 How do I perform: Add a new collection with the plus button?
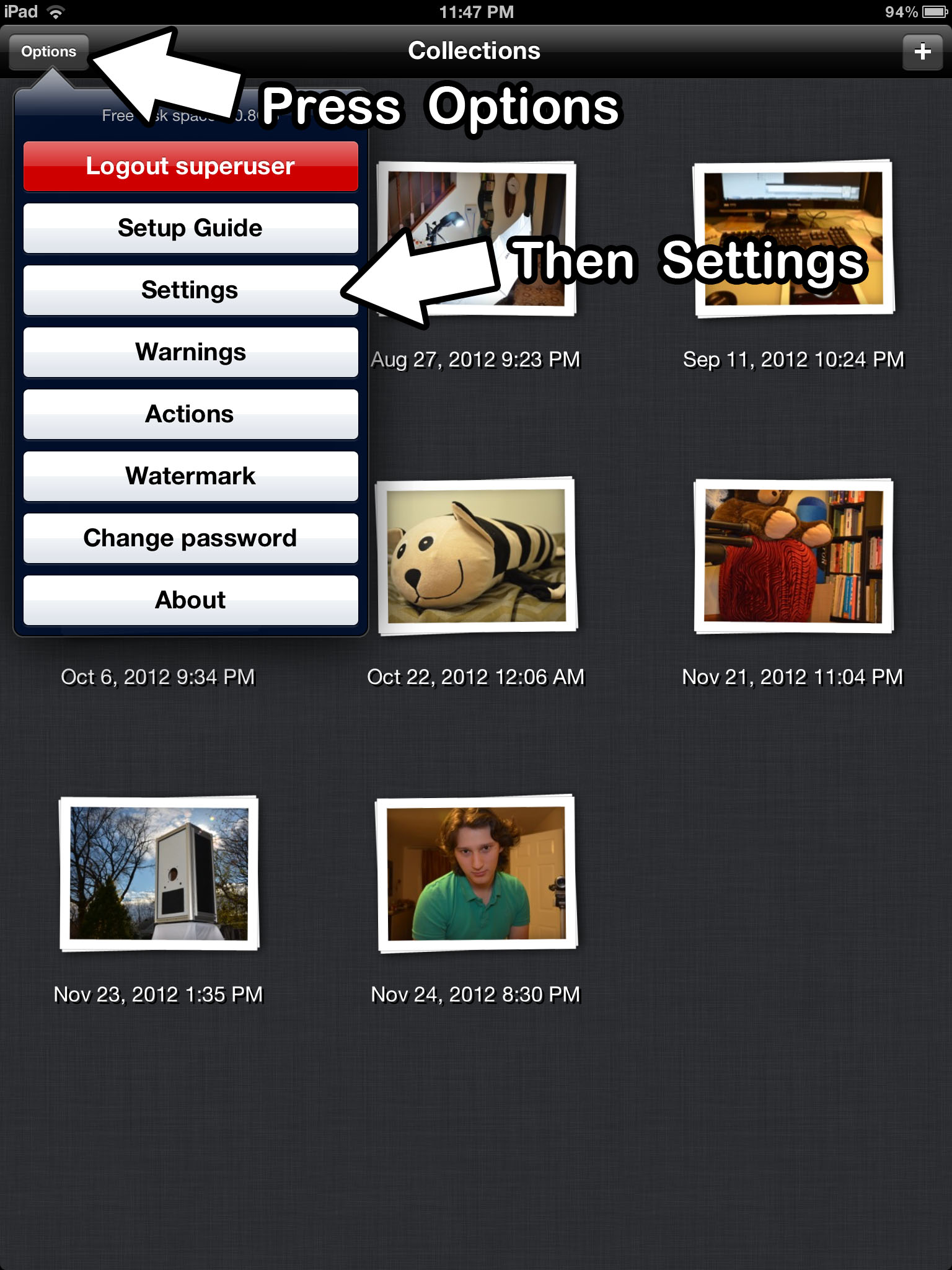(x=922, y=51)
